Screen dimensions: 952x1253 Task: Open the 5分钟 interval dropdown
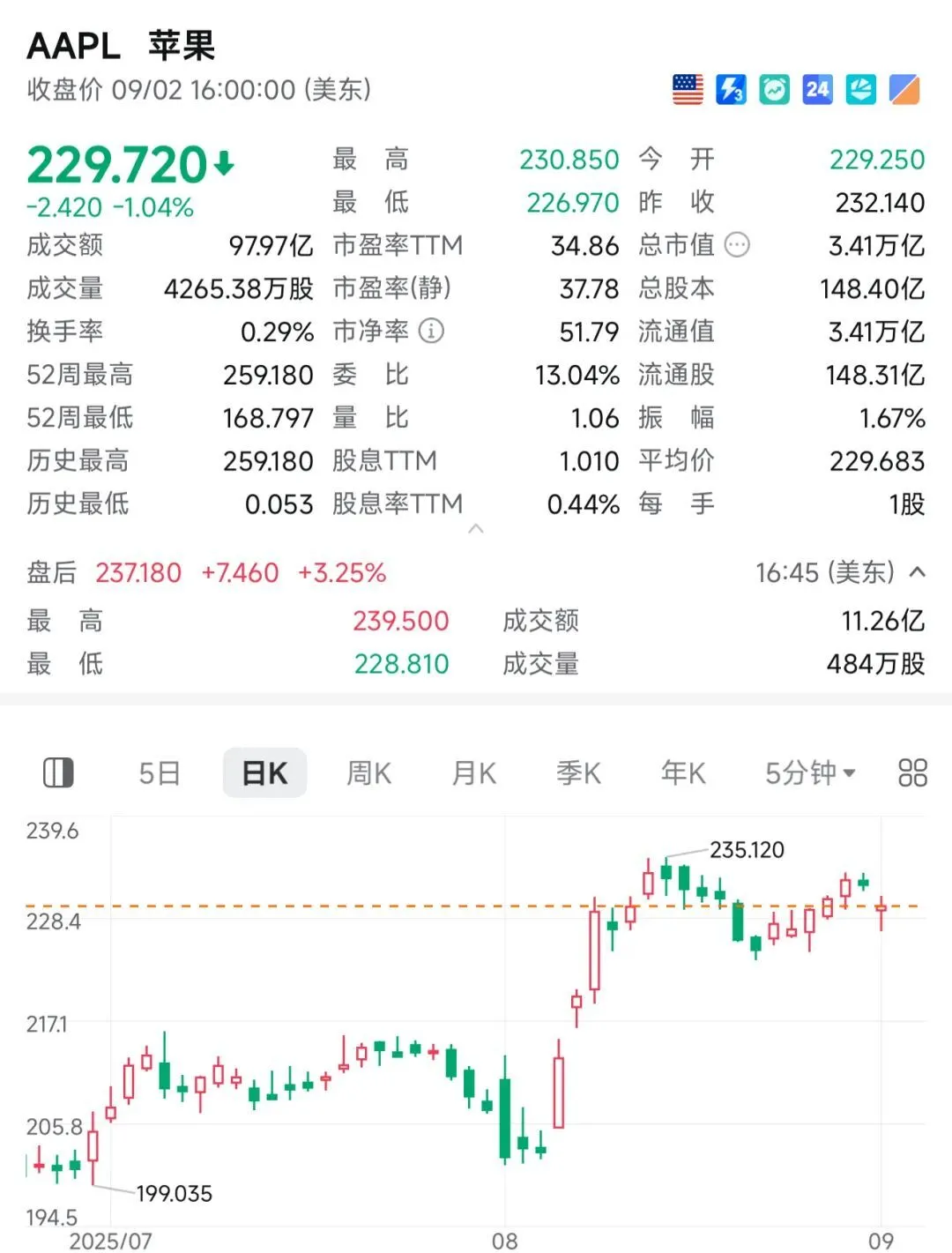pos(810,773)
